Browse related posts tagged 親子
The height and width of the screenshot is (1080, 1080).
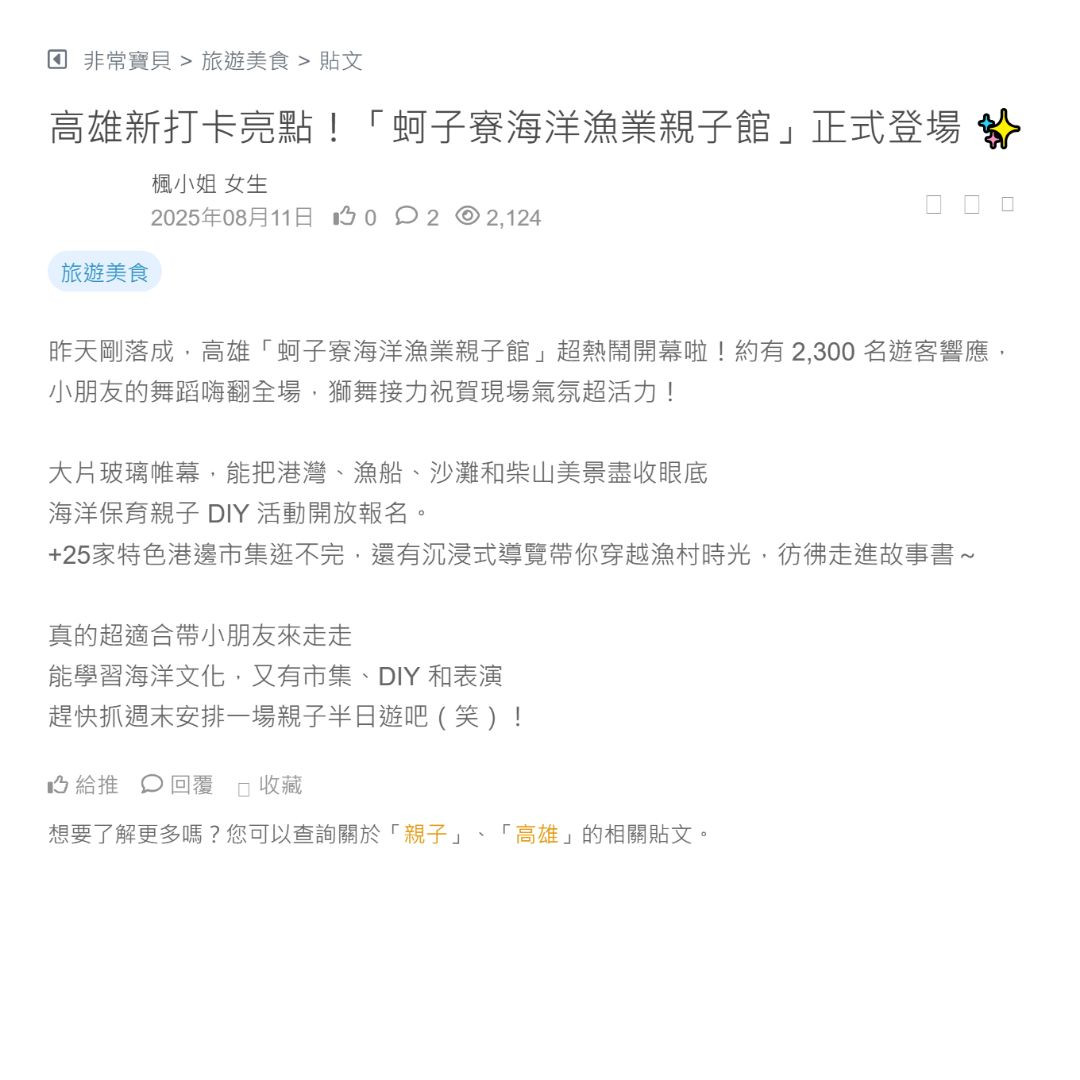click(x=425, y=834)
